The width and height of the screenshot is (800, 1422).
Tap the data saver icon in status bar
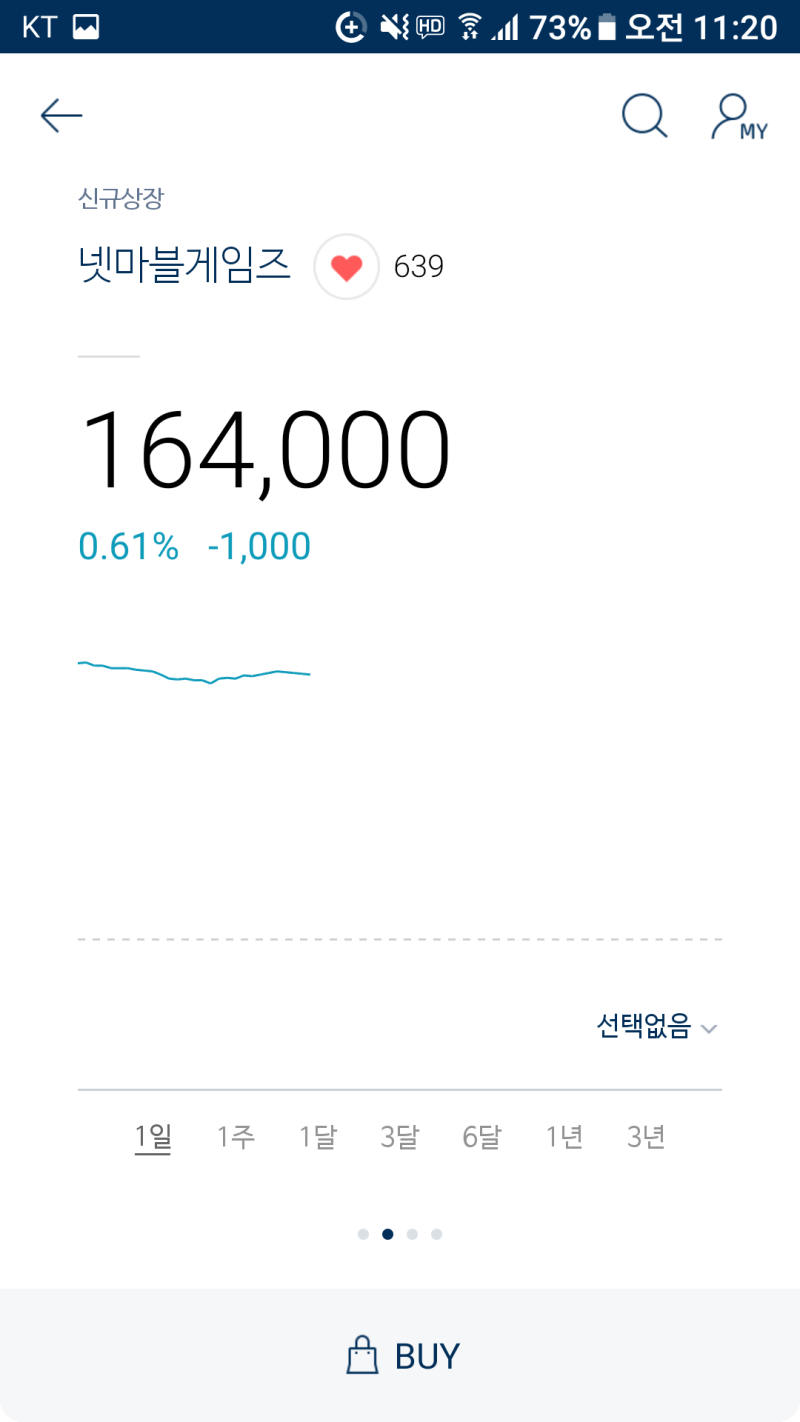click(x=350, y=28)
